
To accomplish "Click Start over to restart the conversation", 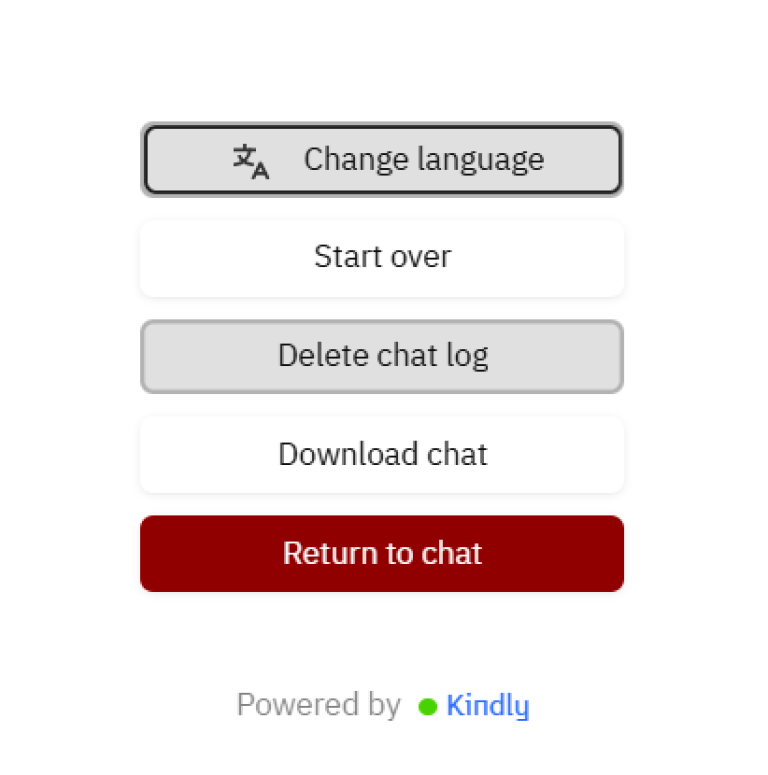I will tap(383, 257).
